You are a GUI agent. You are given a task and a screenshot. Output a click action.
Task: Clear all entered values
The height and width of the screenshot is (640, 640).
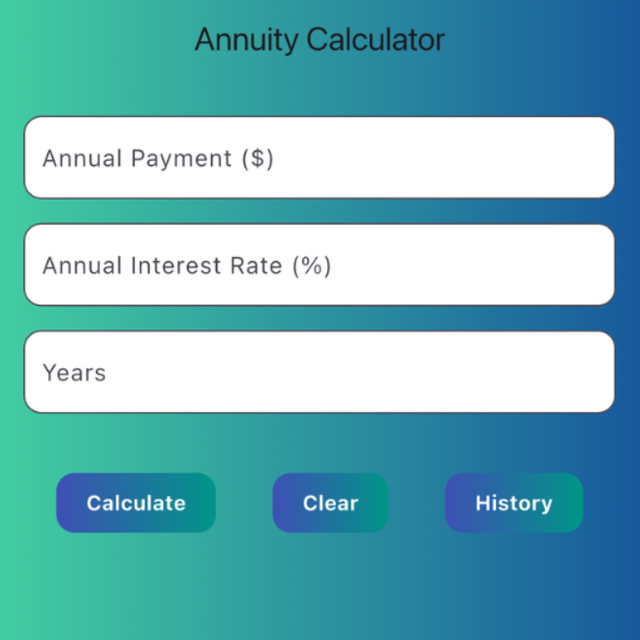pyautogui.click(x=330, y=503)
